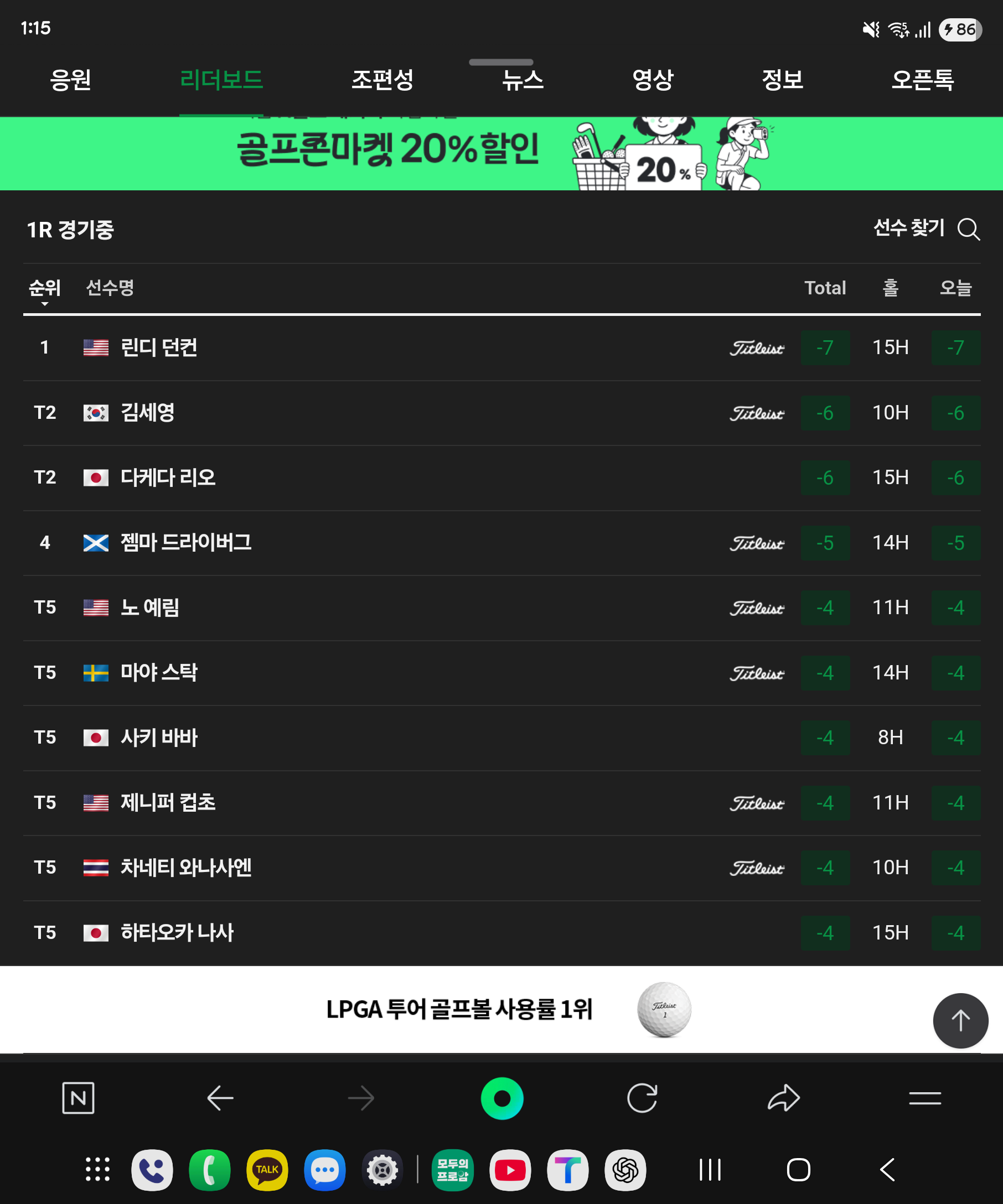Sort leaderboard by 순위 column

45,288
